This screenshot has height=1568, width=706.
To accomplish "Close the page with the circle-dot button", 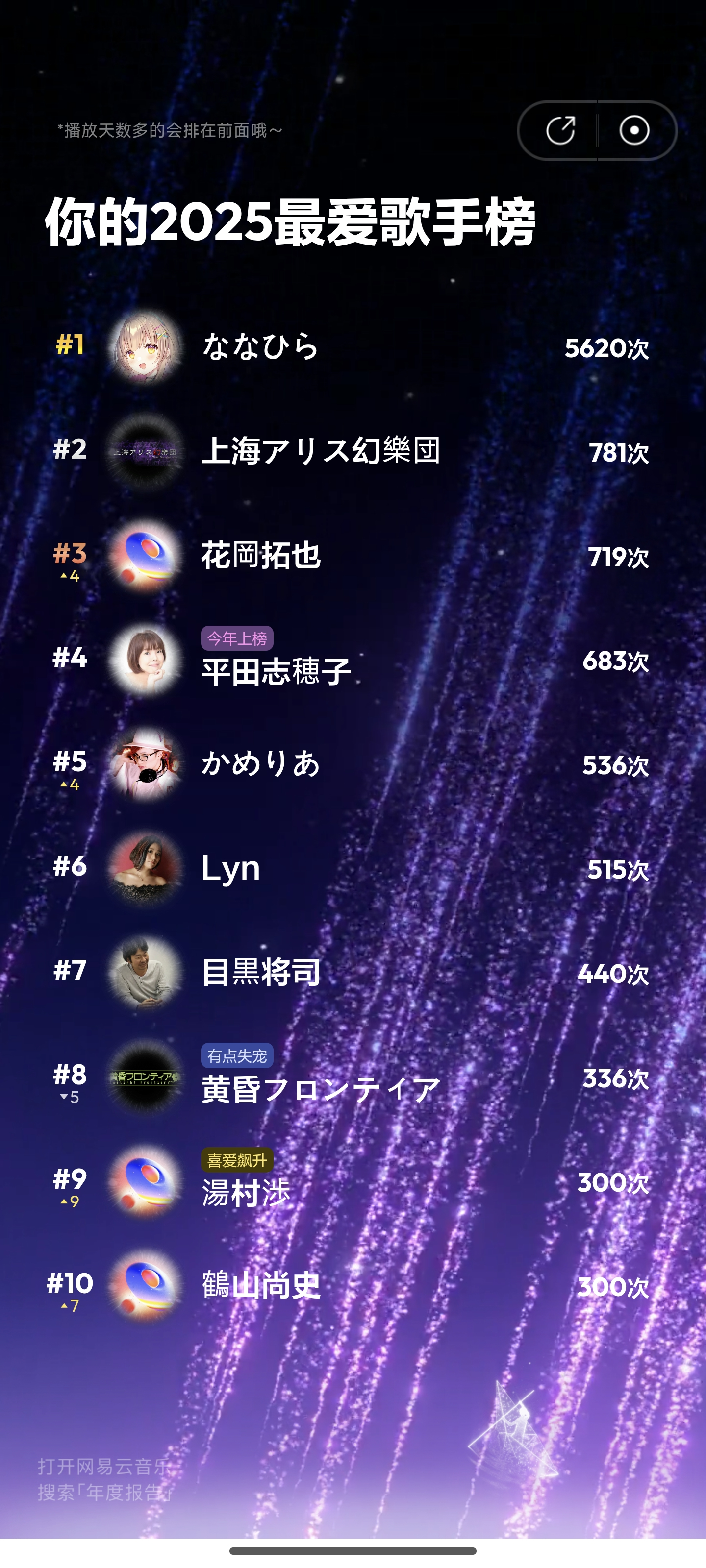I will click(x=634, y=130).
